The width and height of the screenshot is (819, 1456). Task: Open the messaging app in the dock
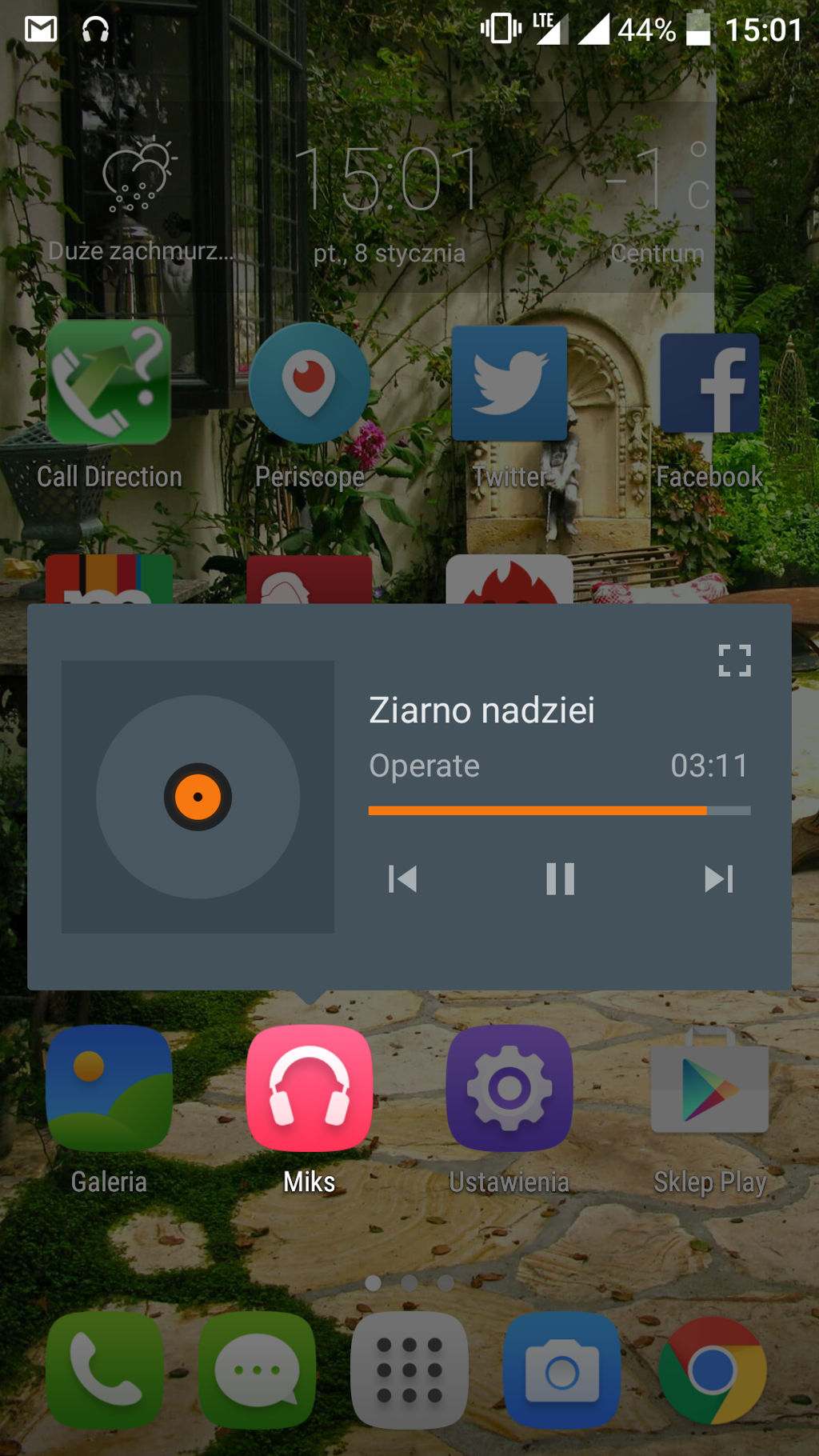click(x=257, y=1371)
